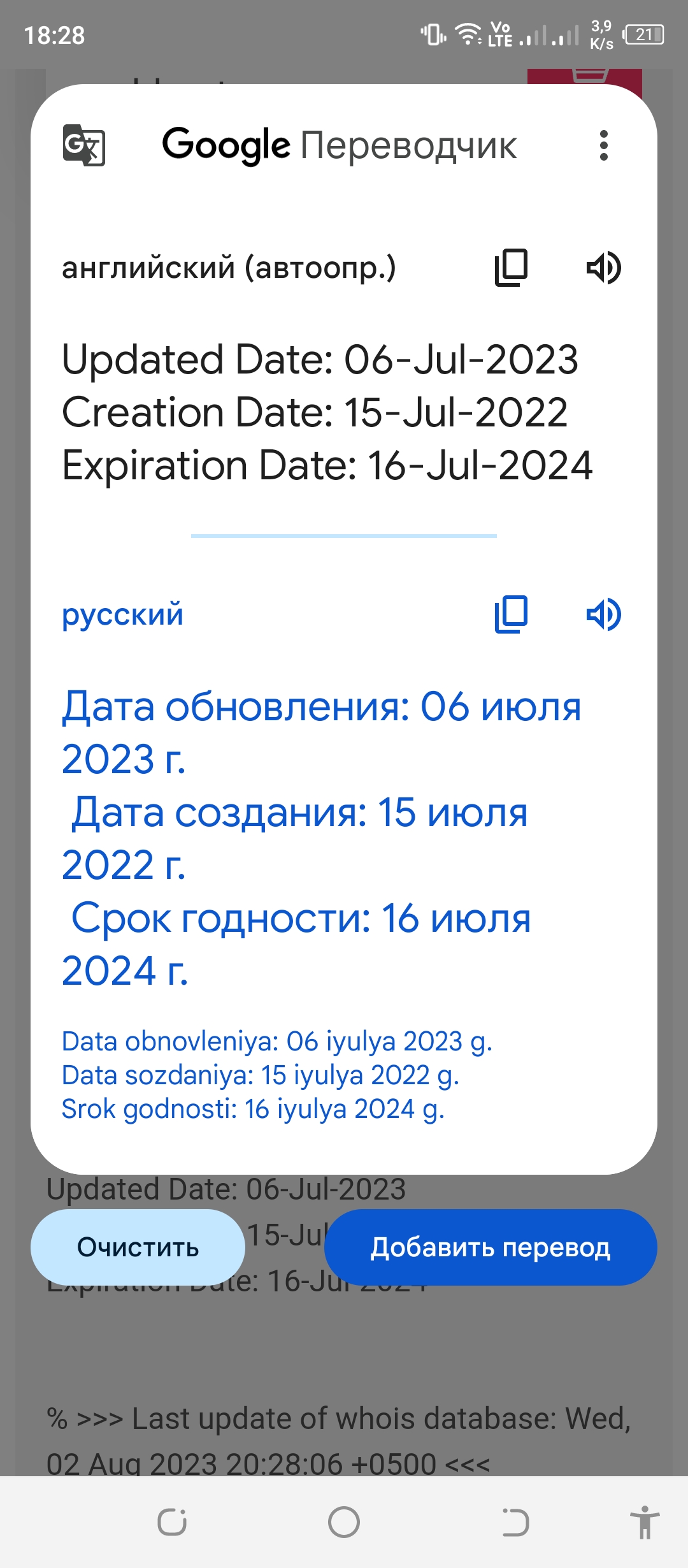Tap the system back button

point(515,1523)
